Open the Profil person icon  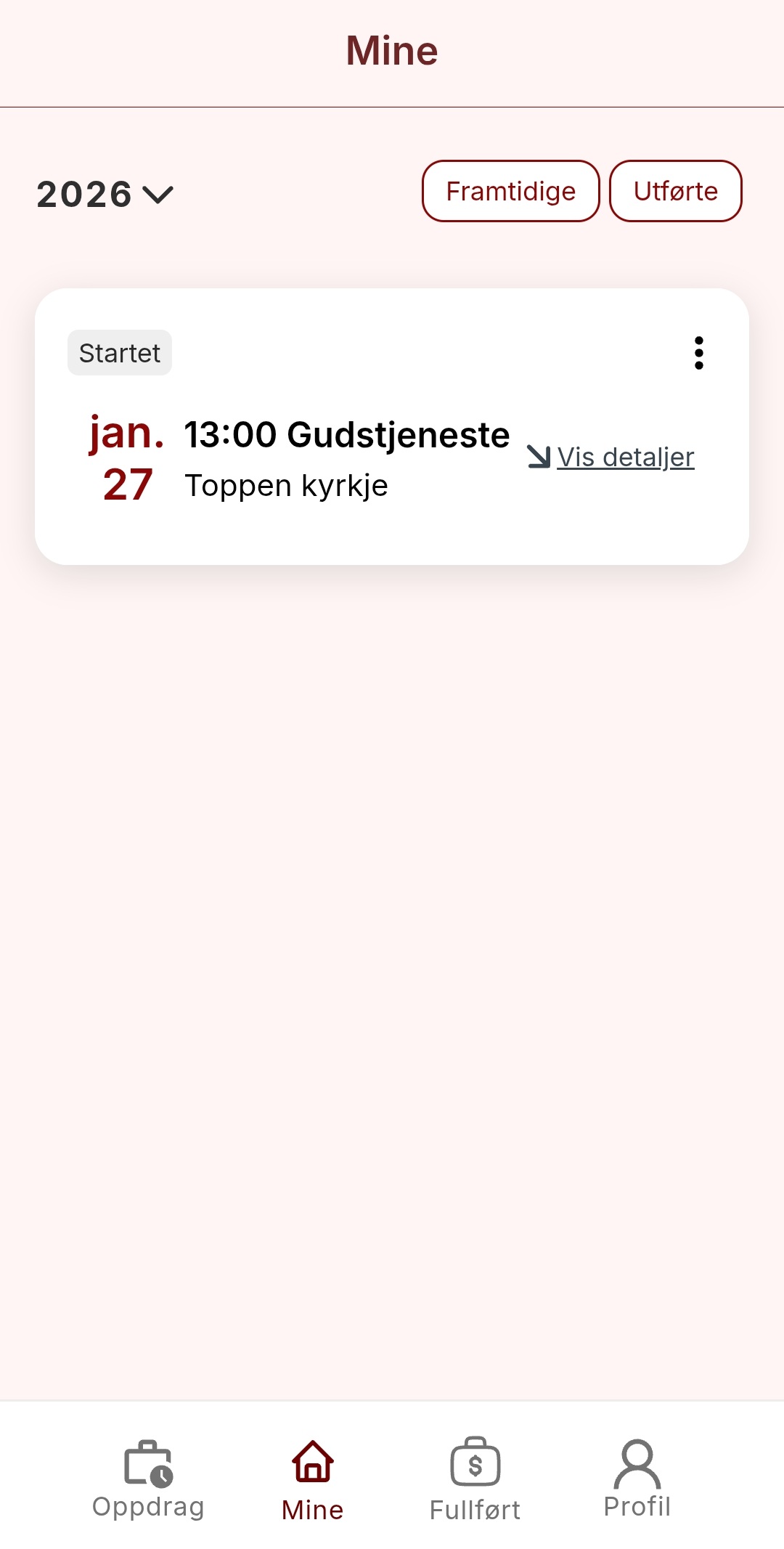pos(639,1462)
